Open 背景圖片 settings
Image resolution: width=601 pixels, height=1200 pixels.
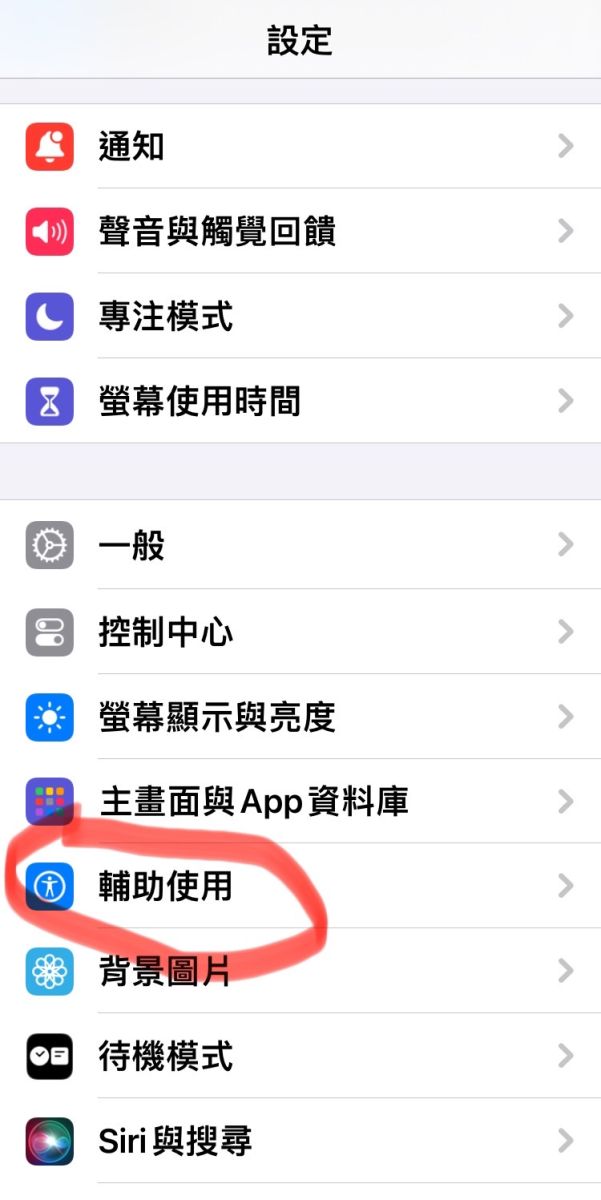point(300,971)
